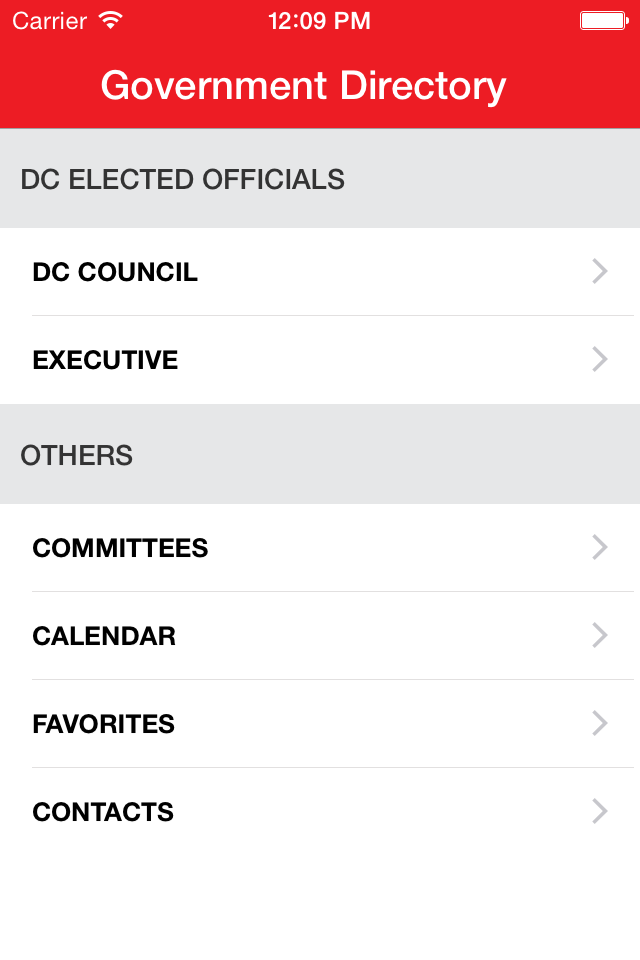Go to the Calendar entry

click(x=320, y=636)
